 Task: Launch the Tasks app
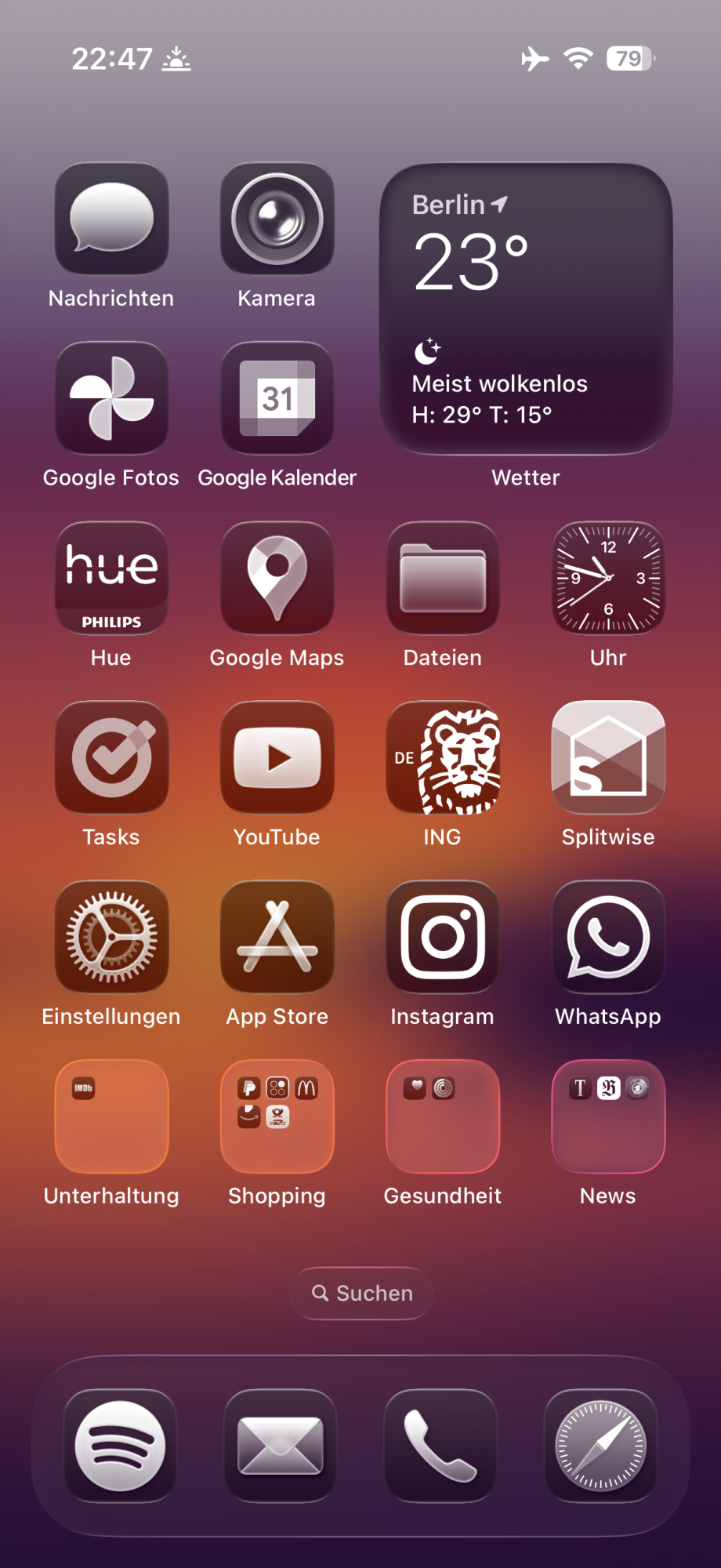tap(111, 757)
